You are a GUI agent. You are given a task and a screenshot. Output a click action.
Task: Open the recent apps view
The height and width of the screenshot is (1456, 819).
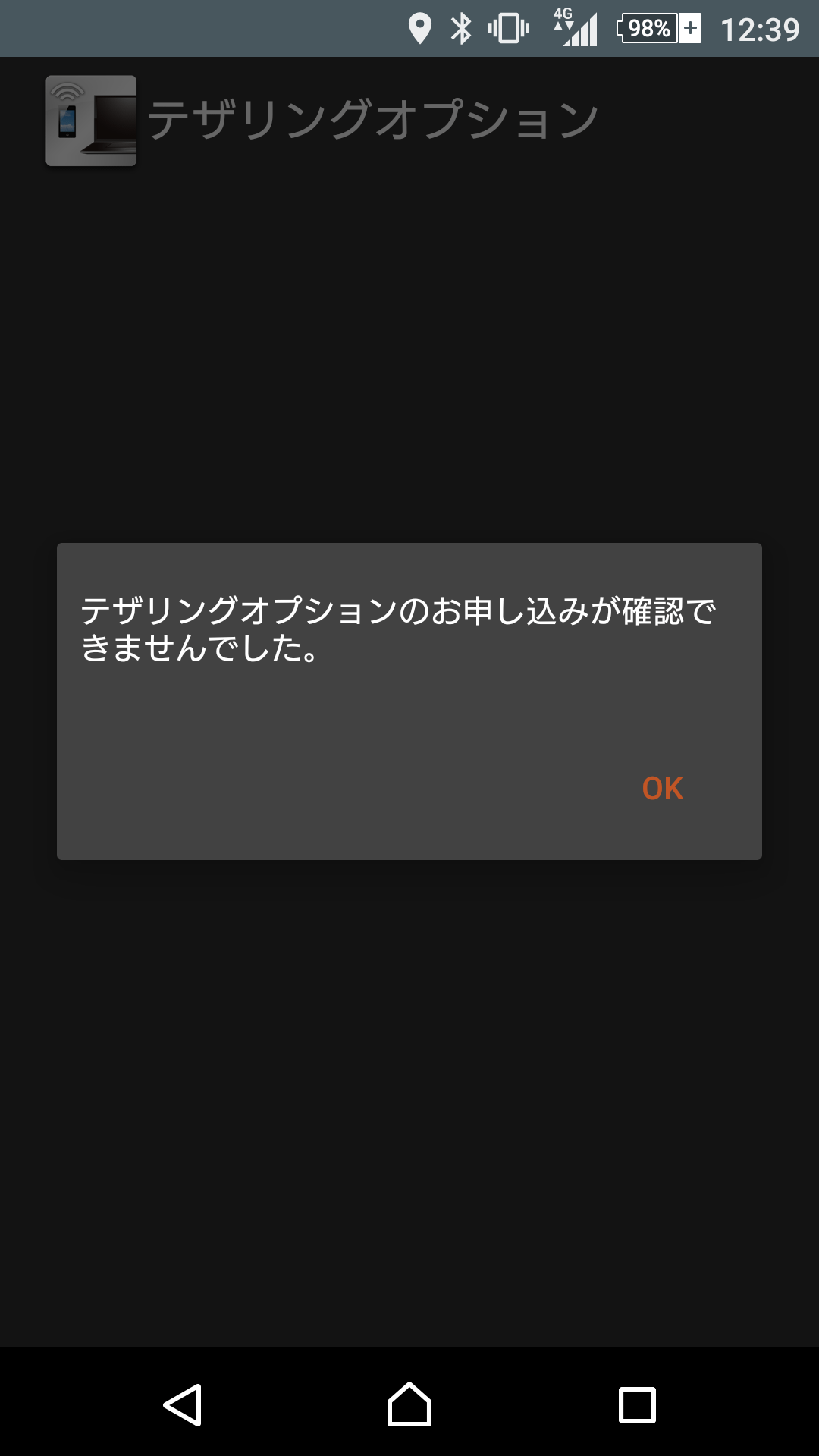pos(637,1405)
